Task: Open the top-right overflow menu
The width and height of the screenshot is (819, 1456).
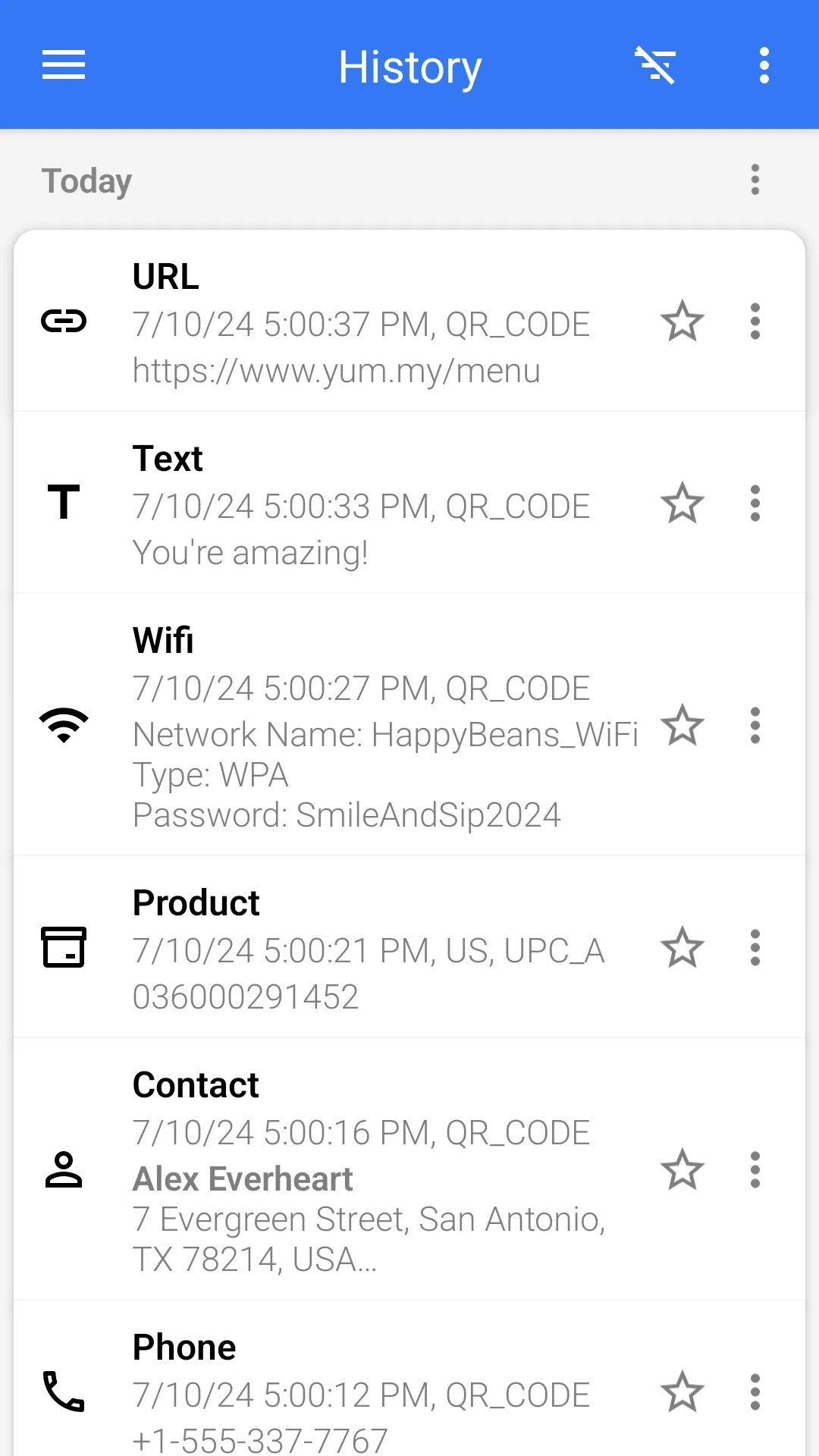Action: pos(763,66)
